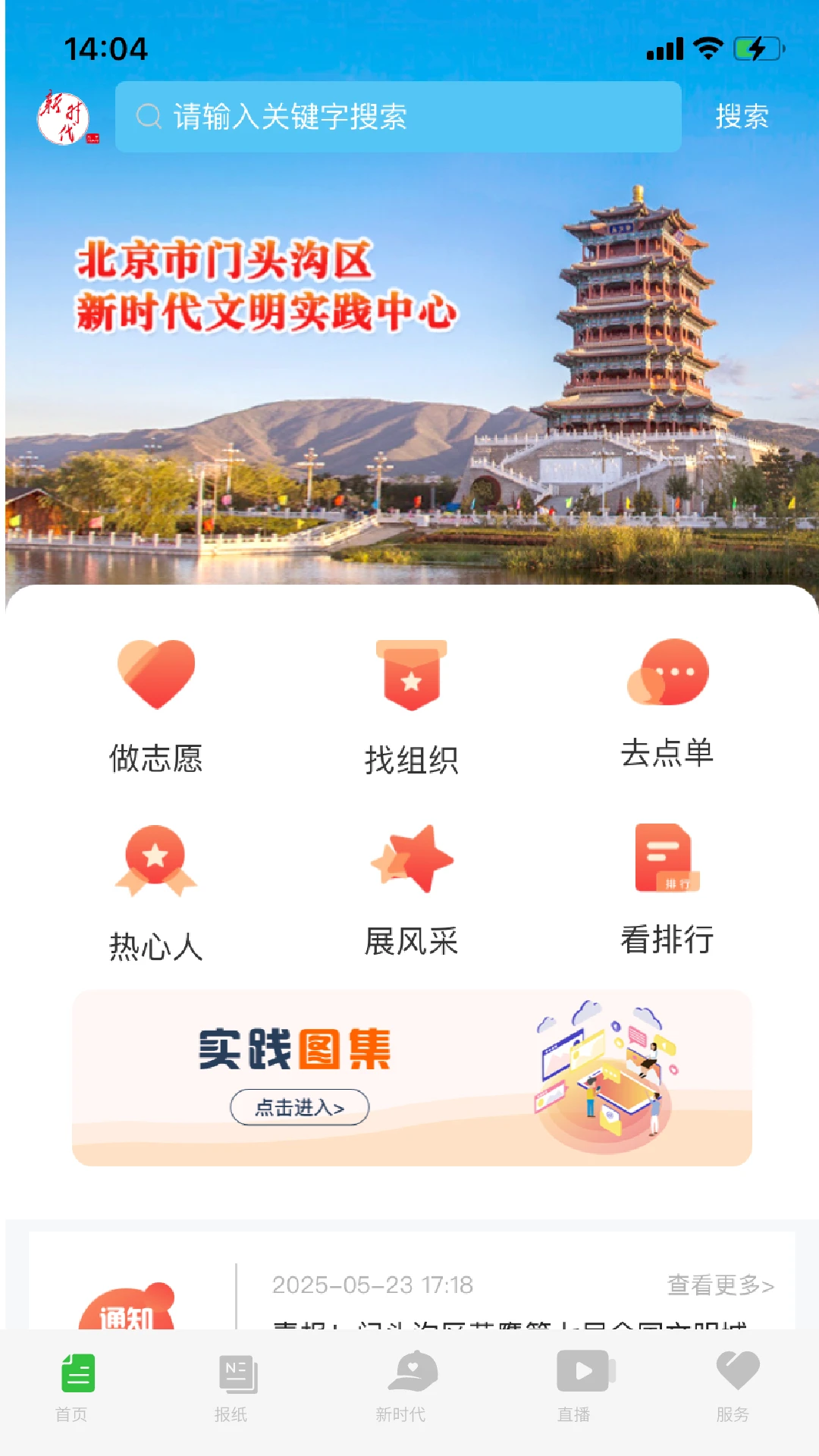This screenshot has height=1456, width=819.
Task: Tap 查看更多 to view more notices
Action: (720, 1285)
